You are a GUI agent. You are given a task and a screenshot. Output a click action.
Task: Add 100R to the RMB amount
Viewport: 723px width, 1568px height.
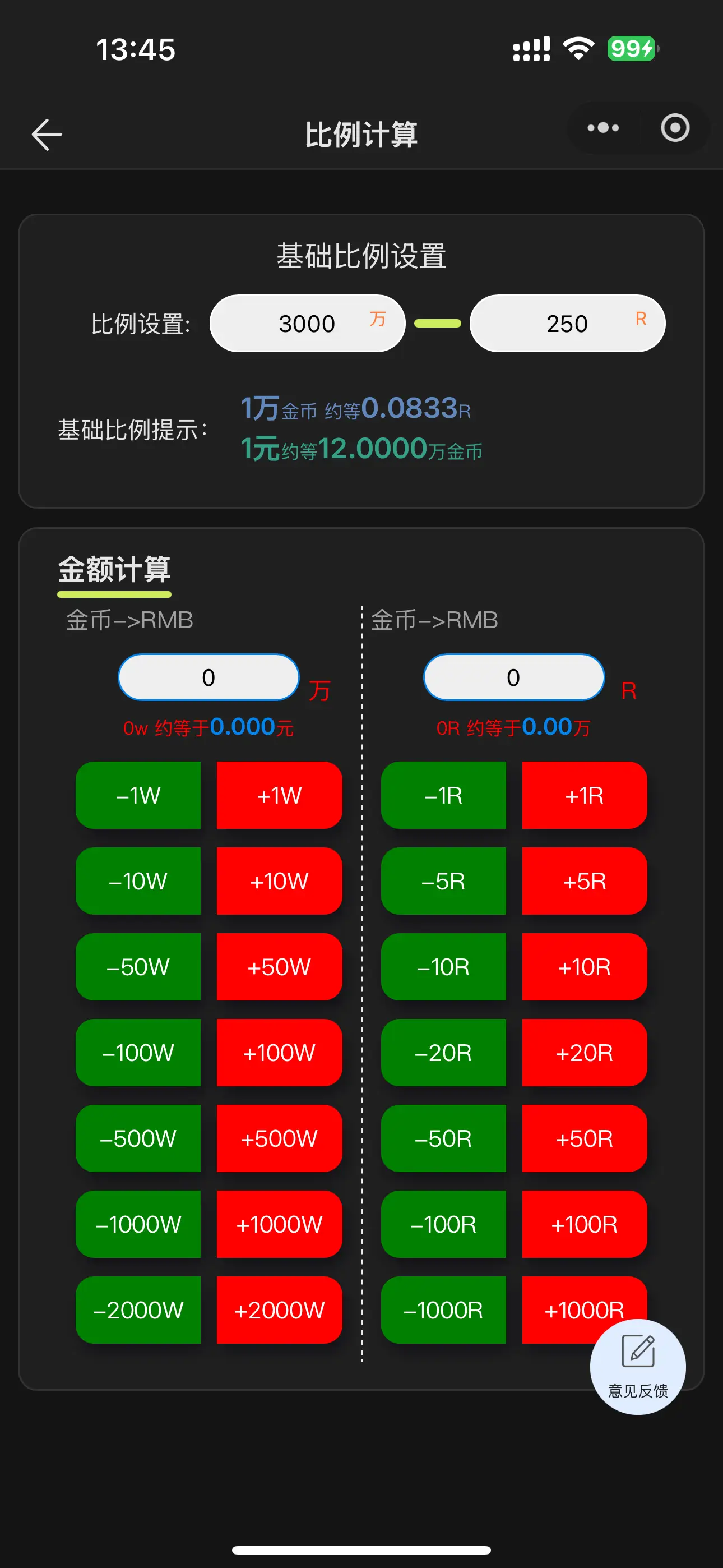[584, 1224]
